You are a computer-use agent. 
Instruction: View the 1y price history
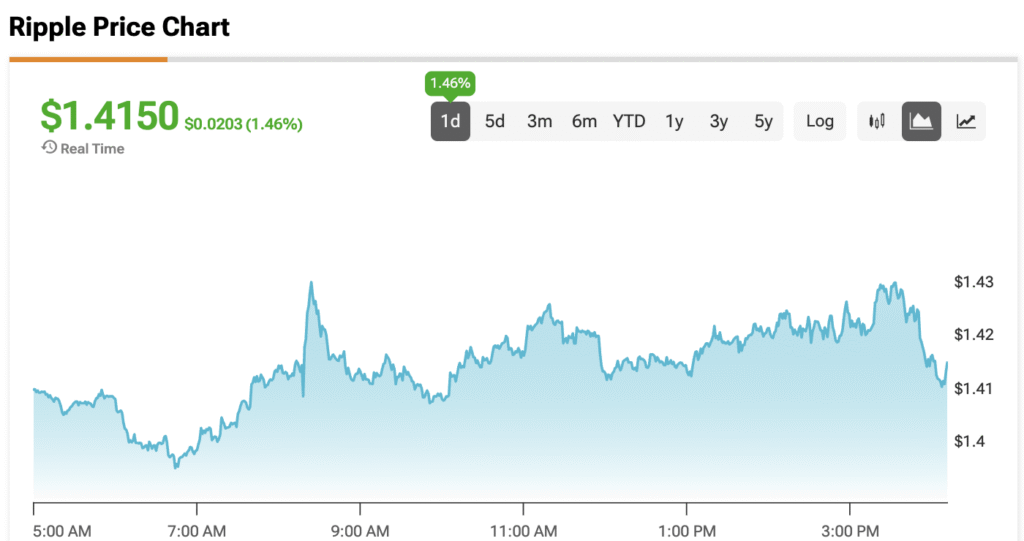[x=674, y=121]
